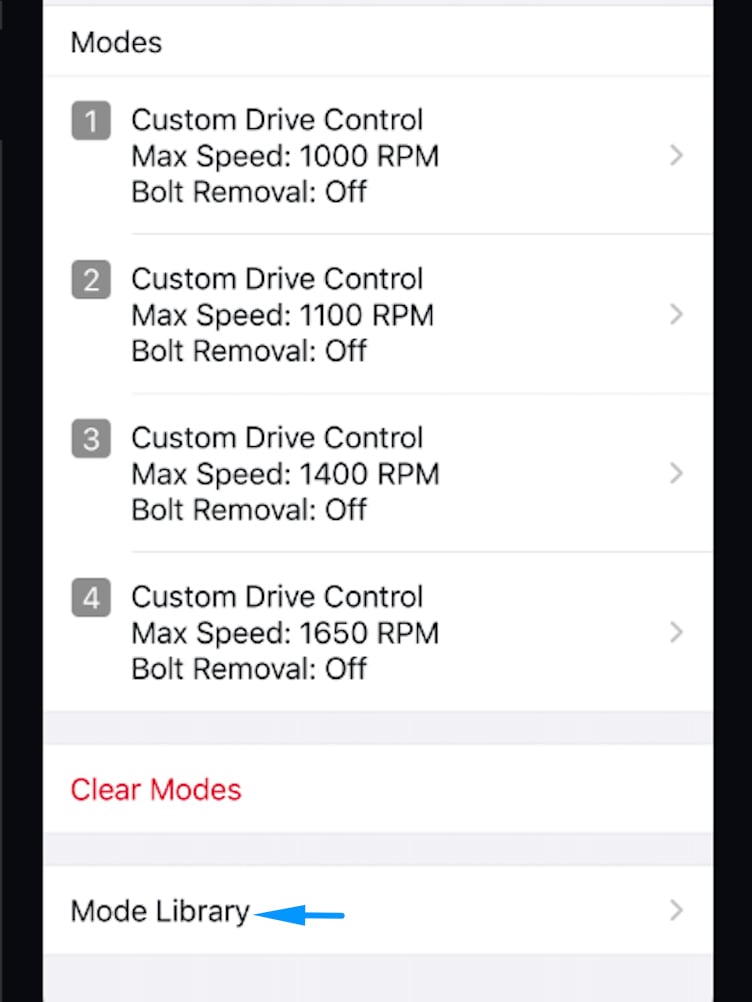Select the mode 3 number badge
The height and width of the screenshot is (1002, 752).
(90, 438)
